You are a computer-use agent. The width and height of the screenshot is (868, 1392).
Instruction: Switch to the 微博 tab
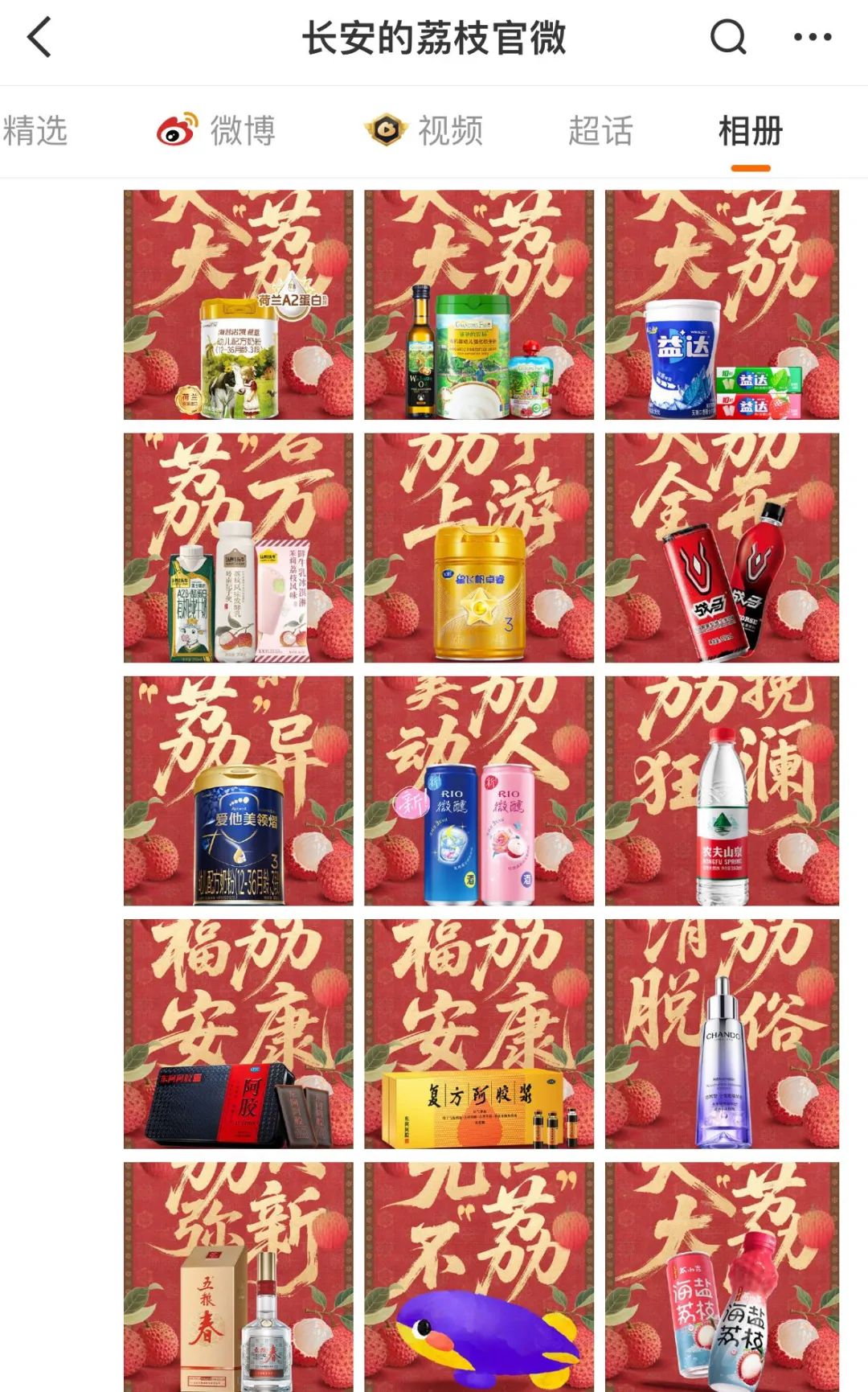pyautogui.click(x=217, y=131)
